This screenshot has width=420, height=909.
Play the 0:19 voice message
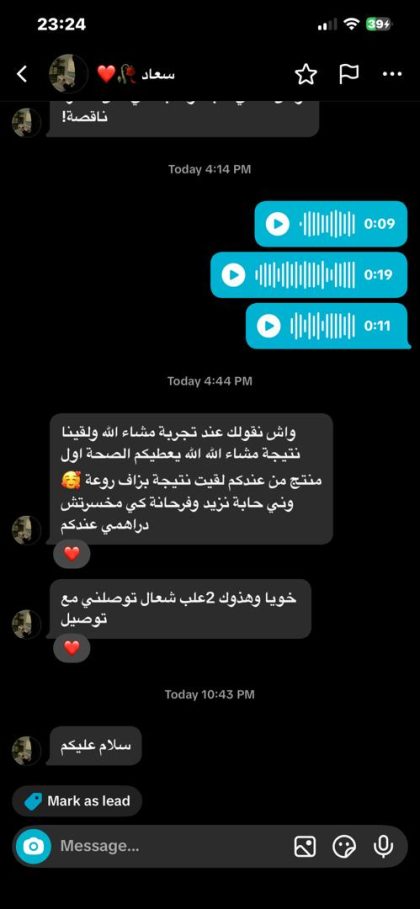pos(233,275)
